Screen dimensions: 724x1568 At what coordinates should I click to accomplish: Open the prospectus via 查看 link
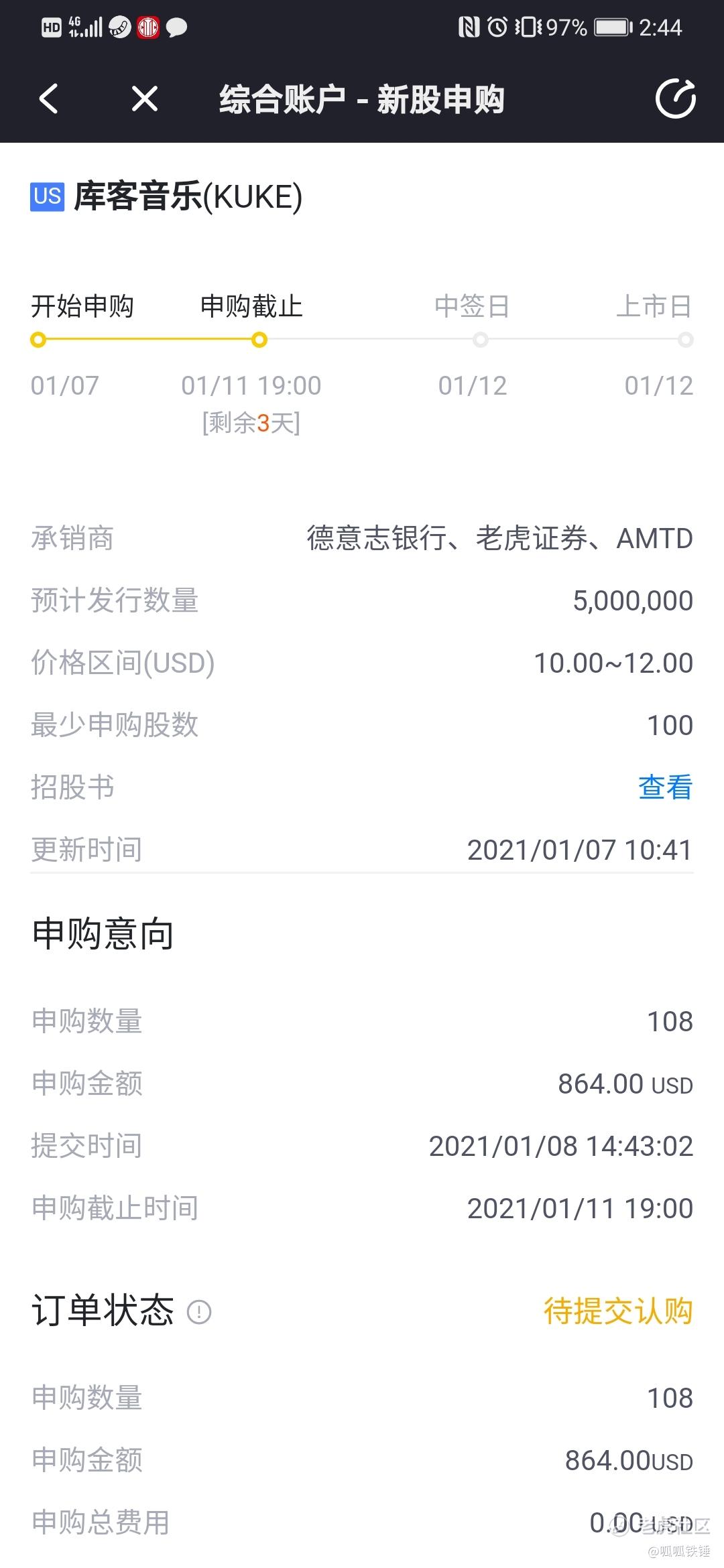[665, 787]
